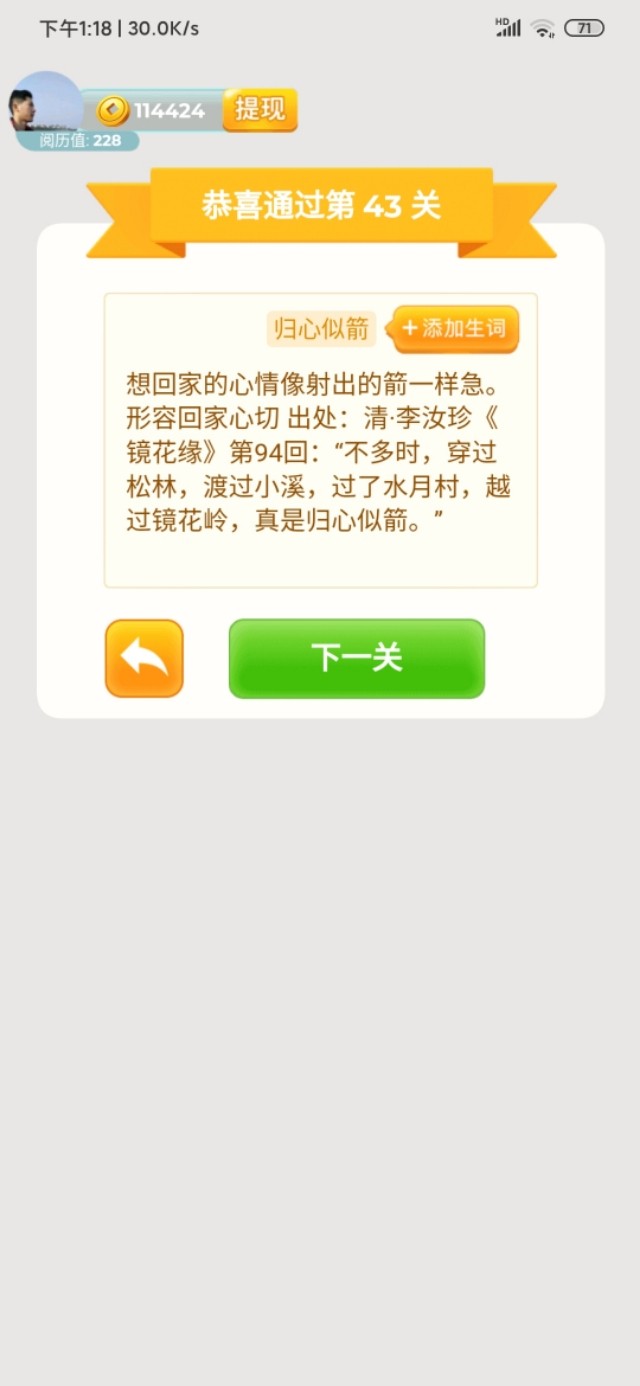This screenshot has width=640, height=1386.
Task: Tap the 提现 withdraw button
Action: pyautogui.click(x=260, y=109)
